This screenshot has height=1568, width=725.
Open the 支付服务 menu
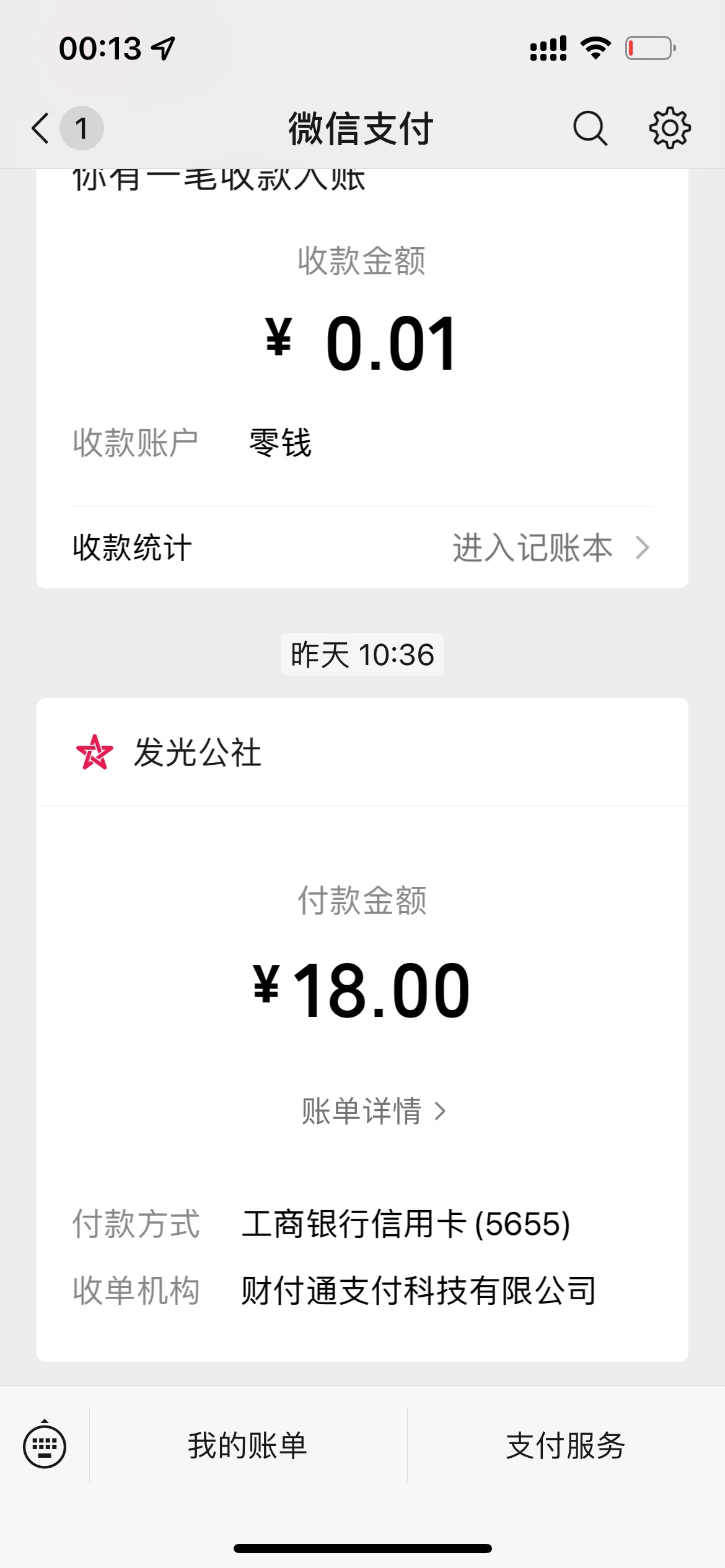(566, 1445)
